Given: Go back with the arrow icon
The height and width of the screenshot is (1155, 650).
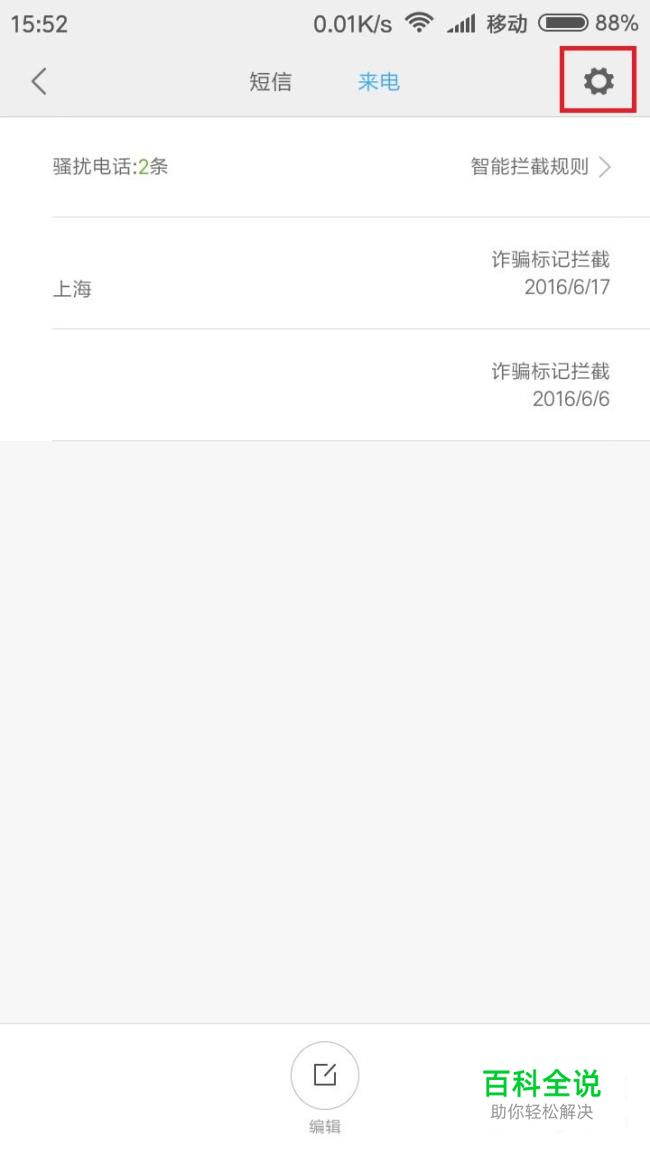Looking at the screenshot, I should [x=40, y=81].
